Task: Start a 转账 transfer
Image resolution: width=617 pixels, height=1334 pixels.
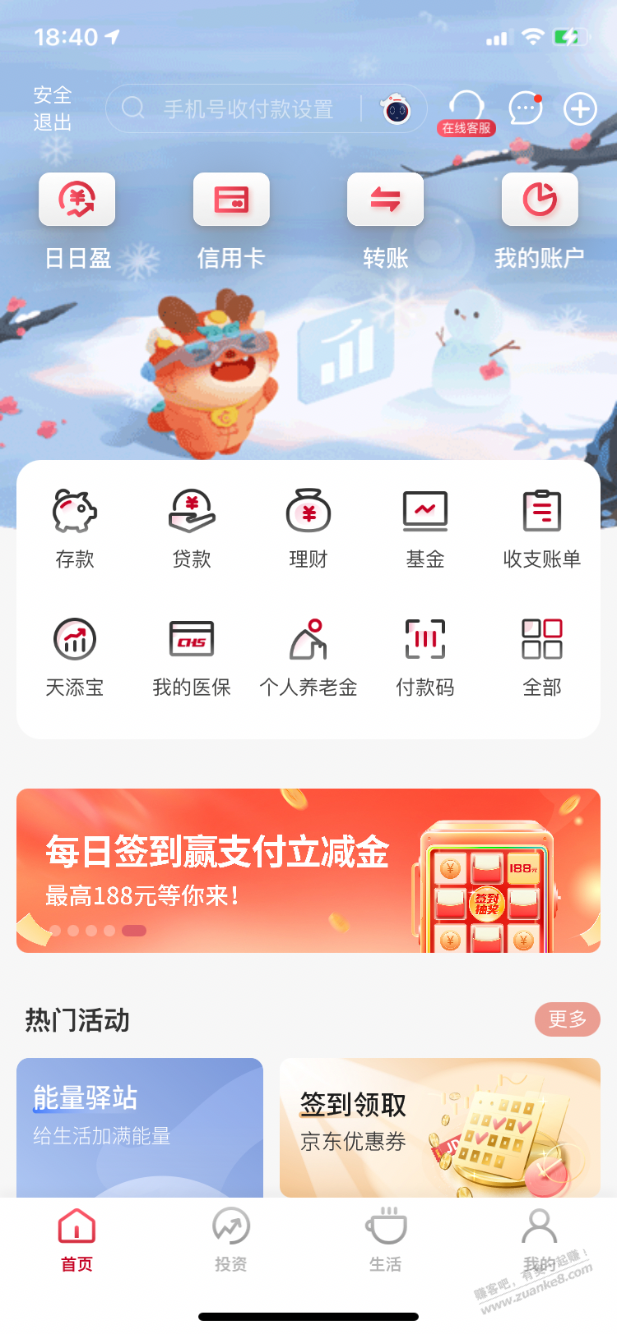Action: 385,221
